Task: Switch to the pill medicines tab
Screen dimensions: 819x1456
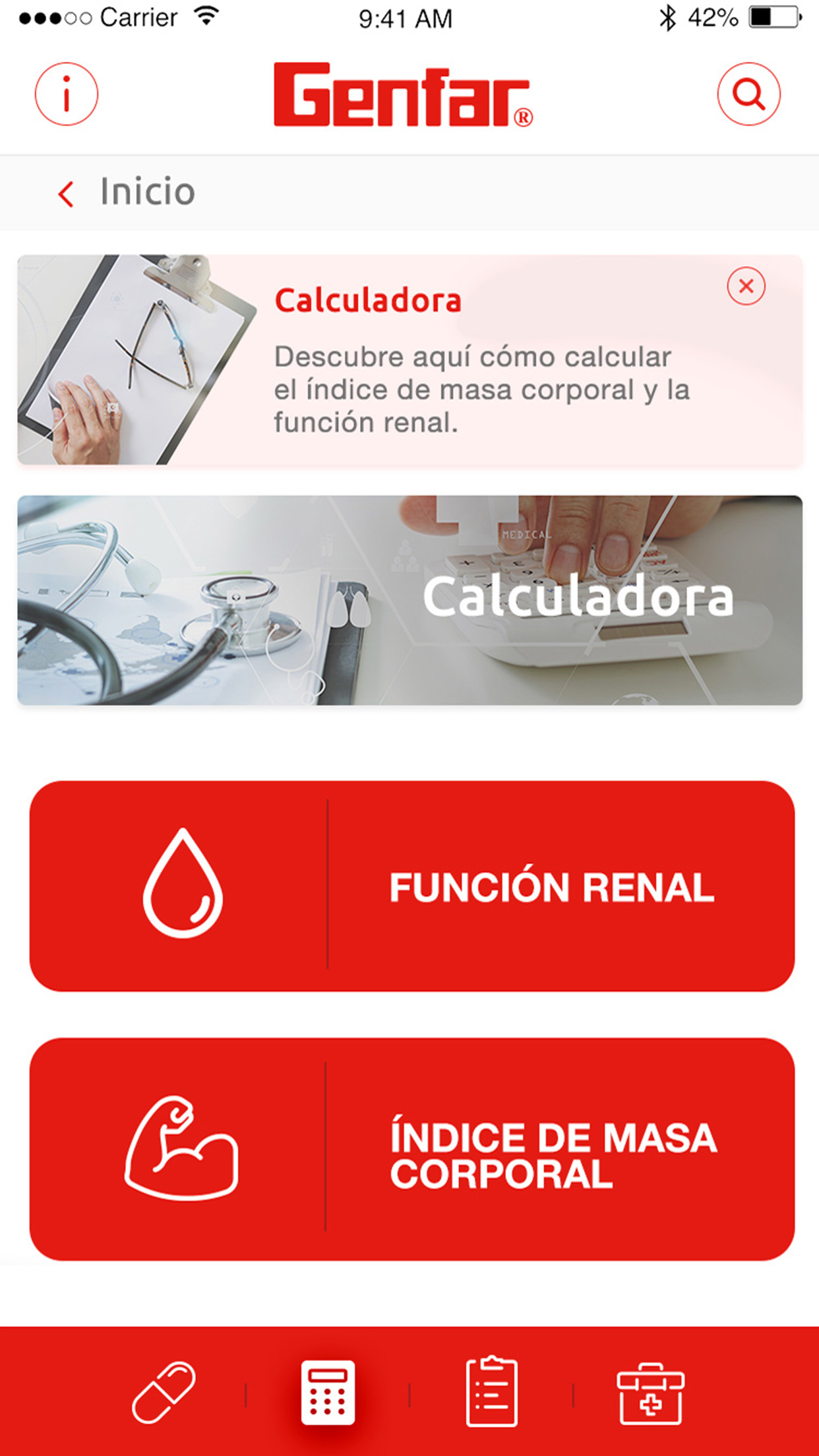Action: pyautogui.click(x=164, y=1391)
